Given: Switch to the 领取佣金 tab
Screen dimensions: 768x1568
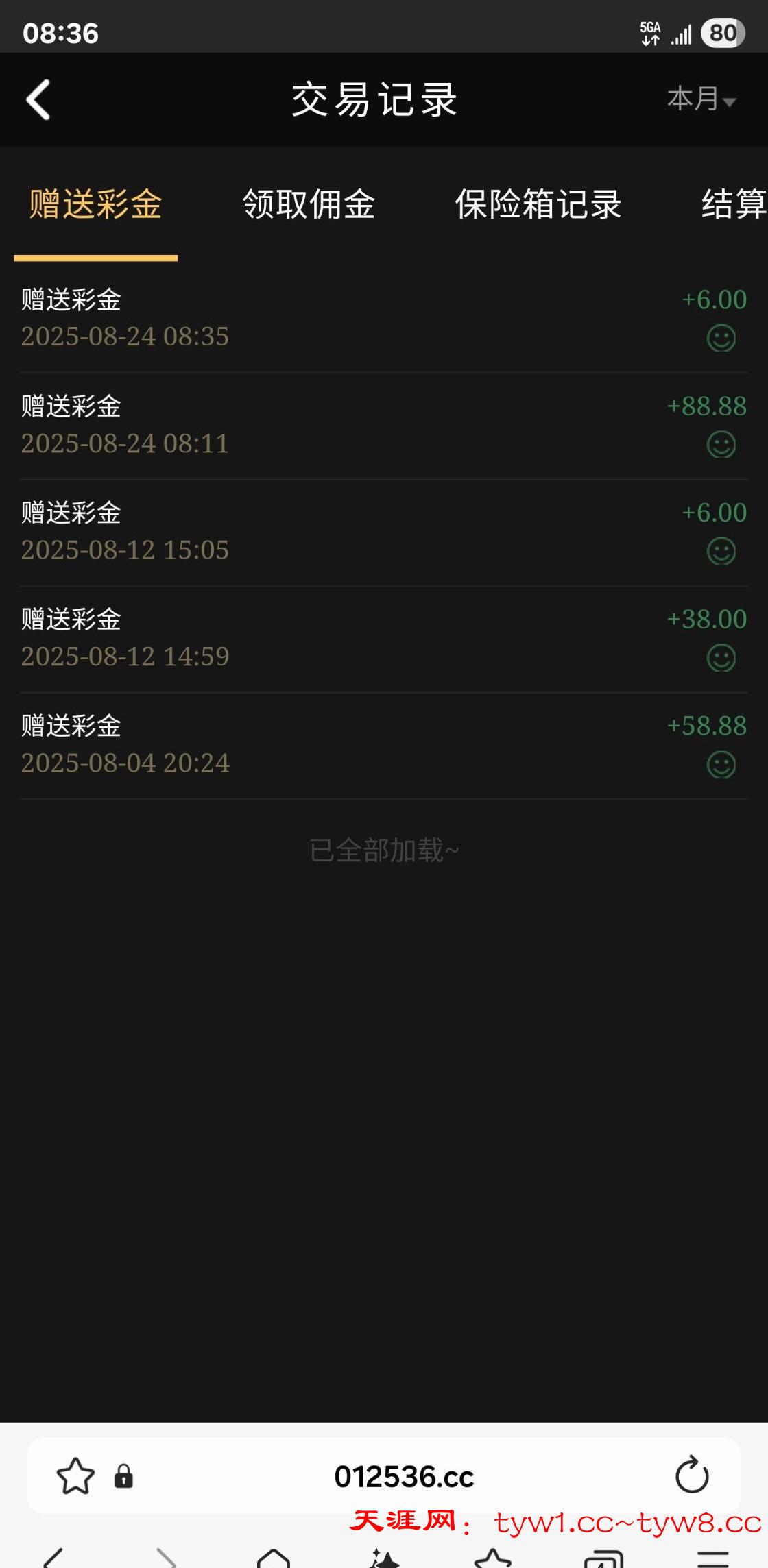Looking at the screenshot, I should coord(309,204).
